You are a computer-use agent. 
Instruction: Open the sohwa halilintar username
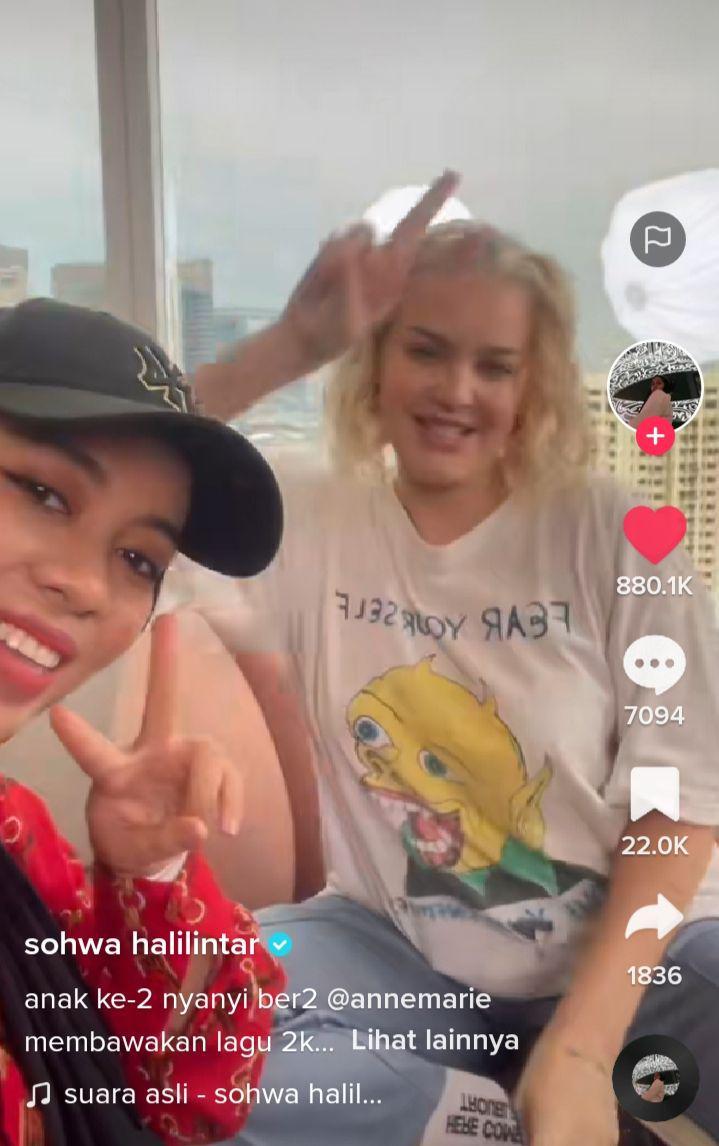pos(142,944)
